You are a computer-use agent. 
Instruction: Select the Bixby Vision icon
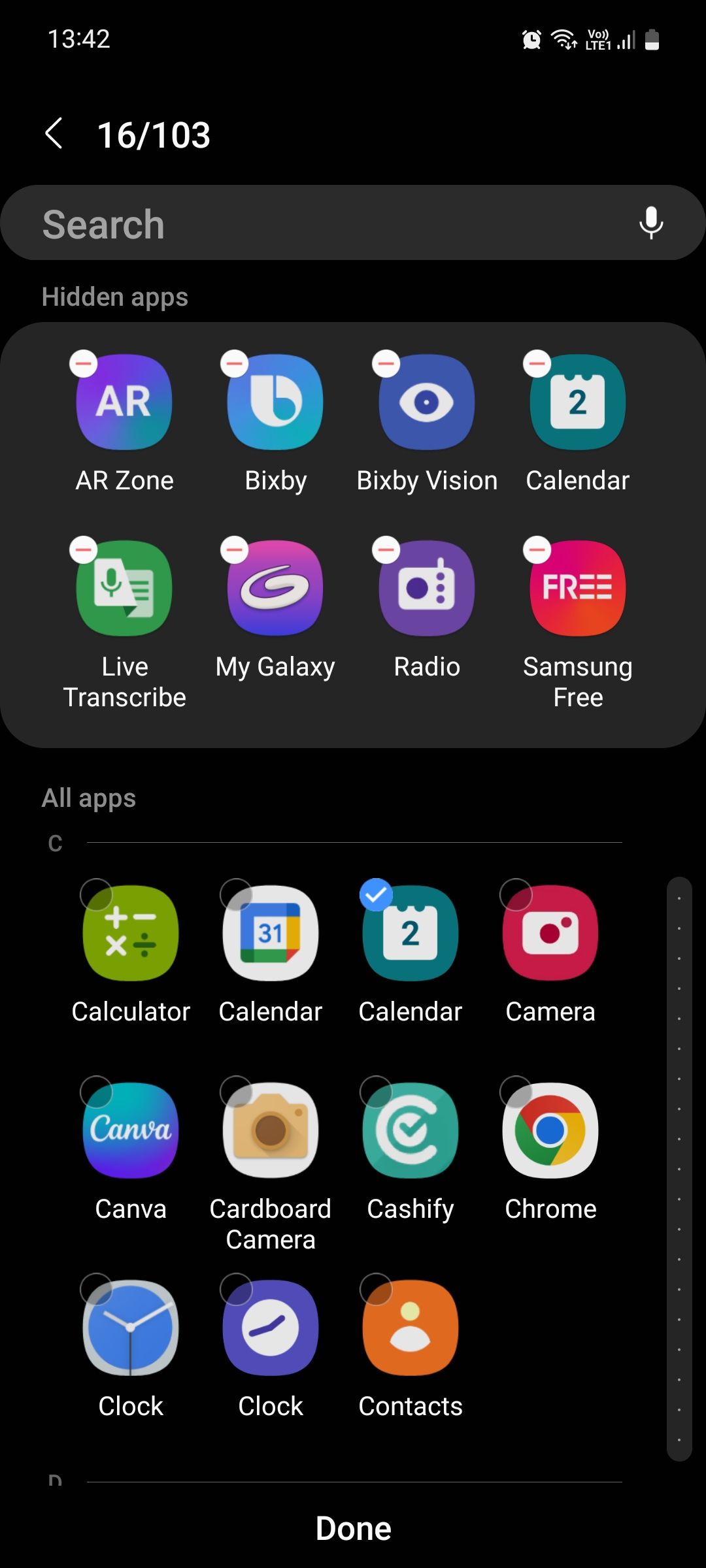click(426, 400)
